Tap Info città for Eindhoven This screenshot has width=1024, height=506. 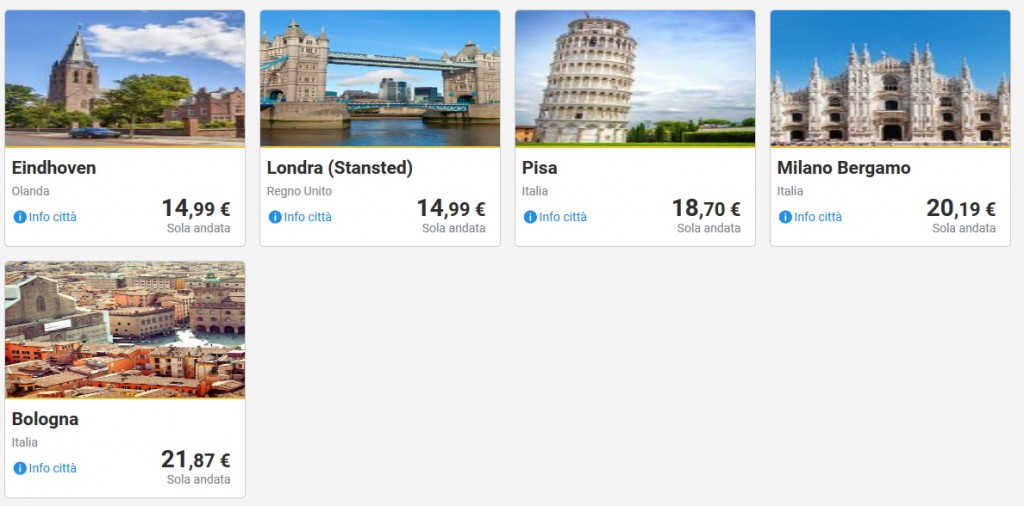pyautogui.click(x=45, y=217)
